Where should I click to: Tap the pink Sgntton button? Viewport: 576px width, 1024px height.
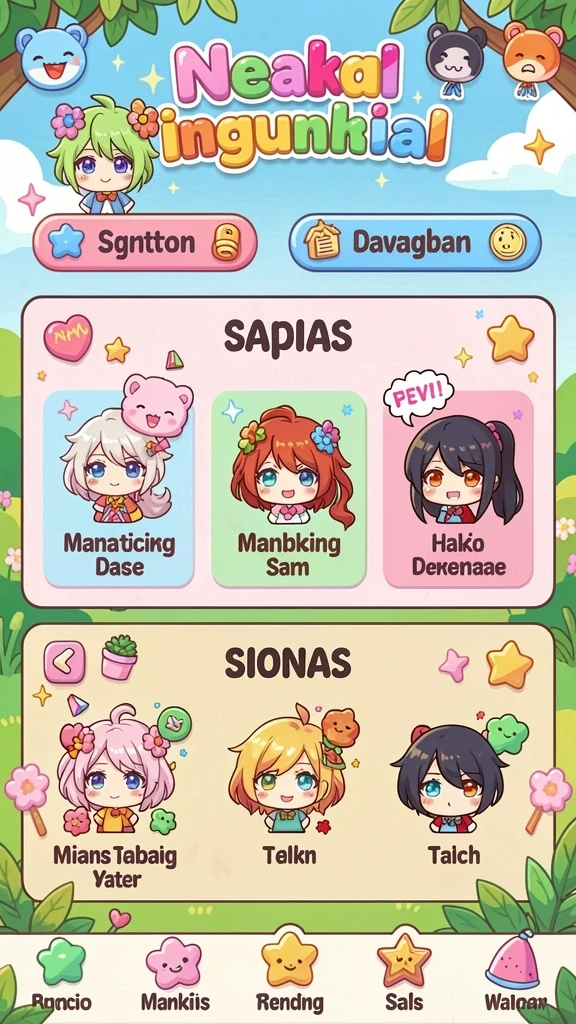(x=145, y=242)
